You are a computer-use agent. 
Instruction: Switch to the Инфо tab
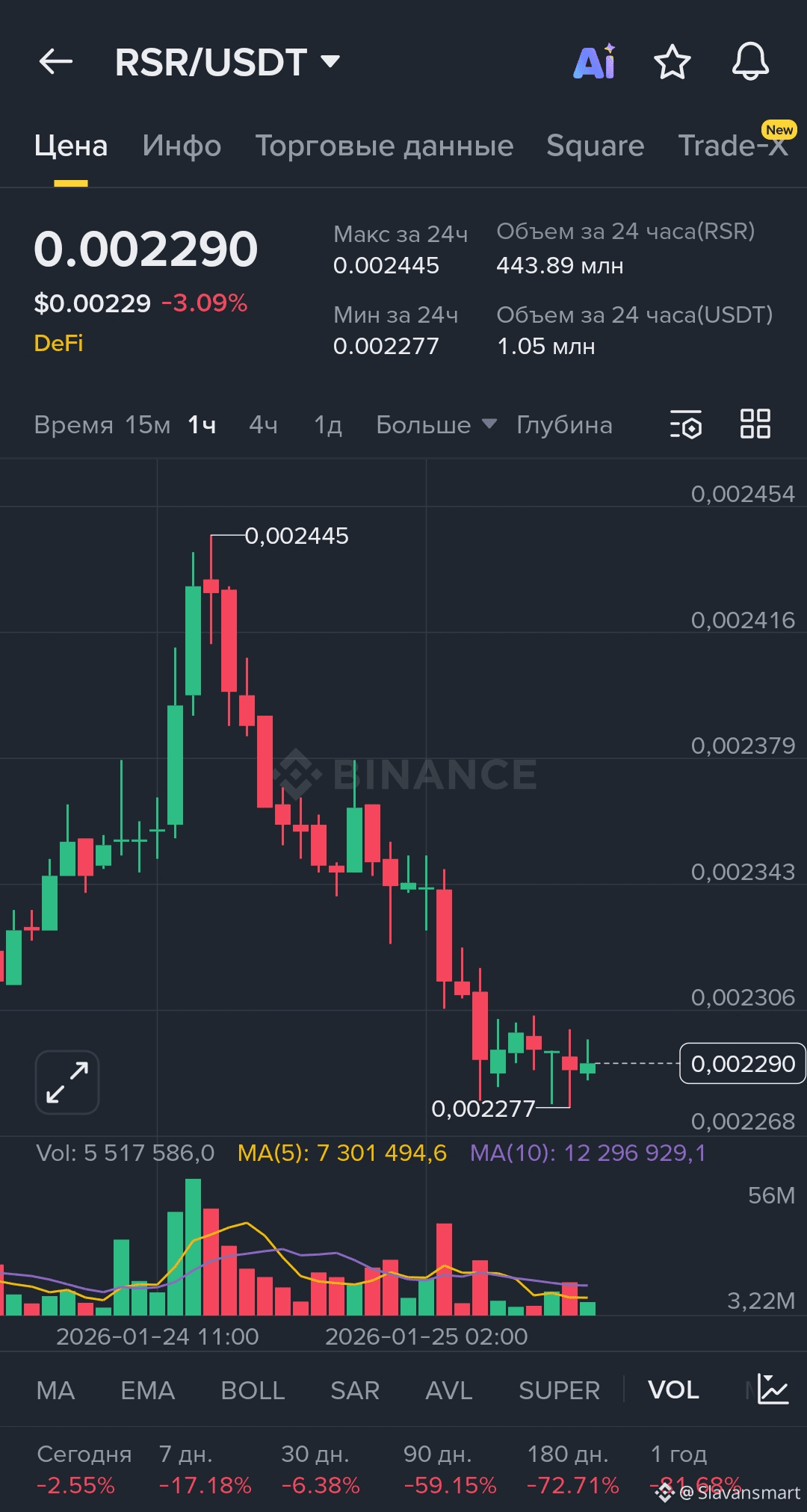pos(182,146)
